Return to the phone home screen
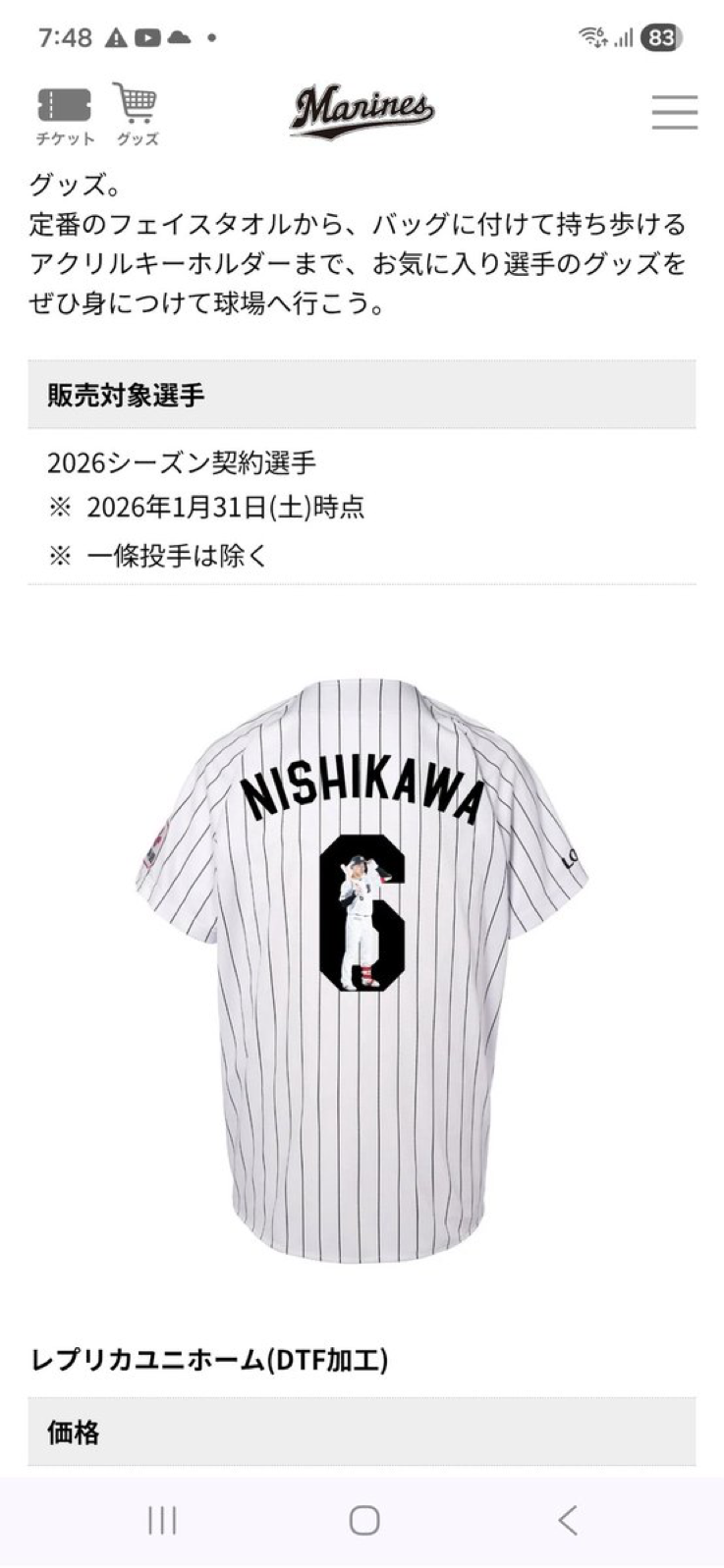724x1568 pixels. 363,1520
